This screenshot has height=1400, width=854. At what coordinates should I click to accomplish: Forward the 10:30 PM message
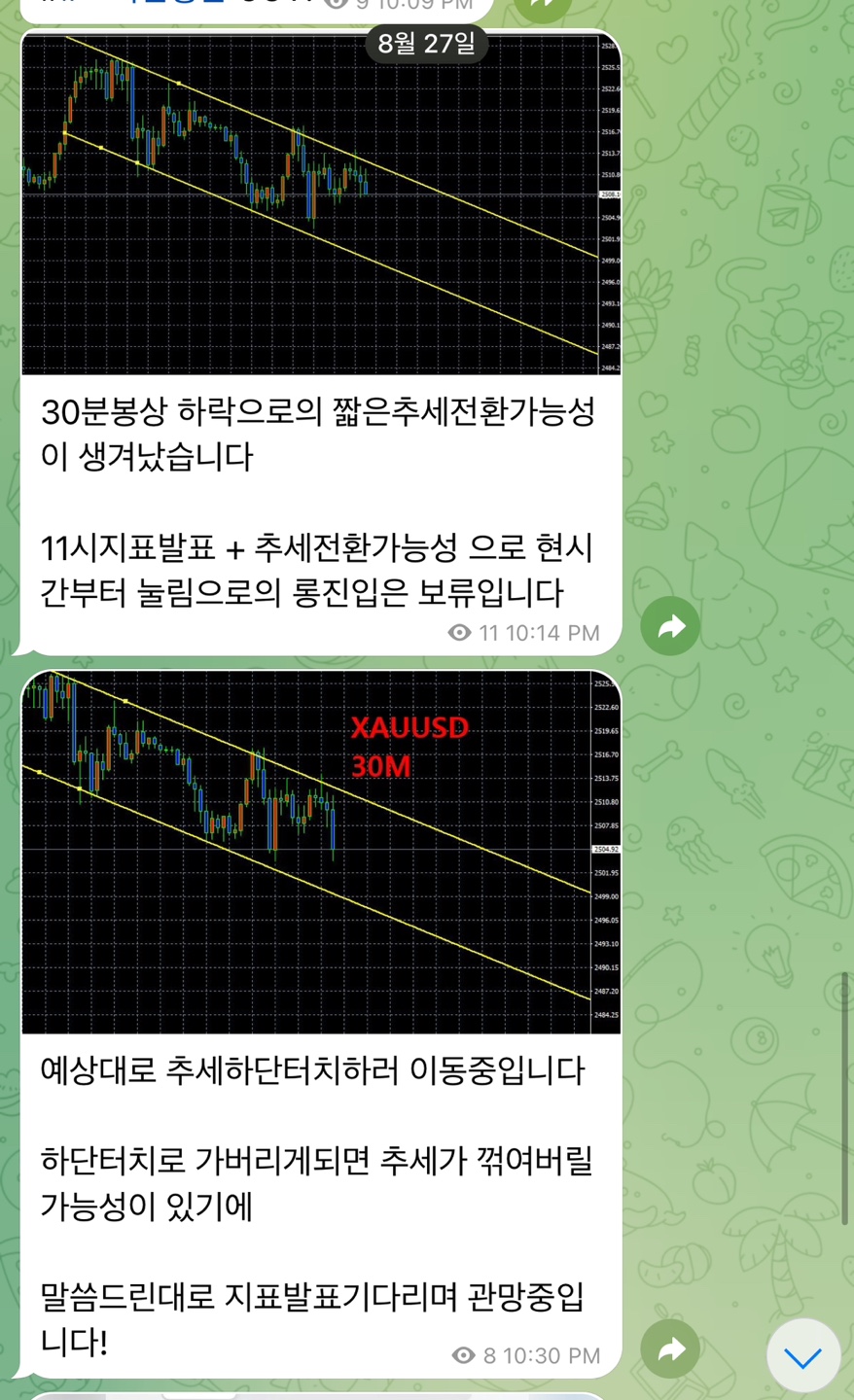[670, 1348]
